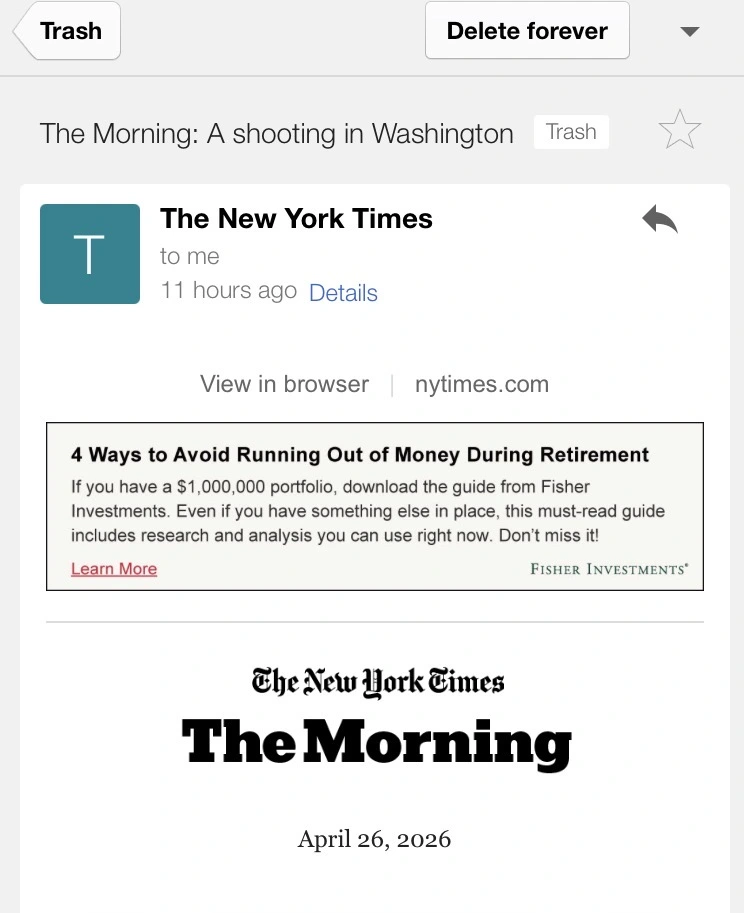Viewport: 744px width, 913px height.
Task: Go back to the Trash folder
Action: (68, 31)
